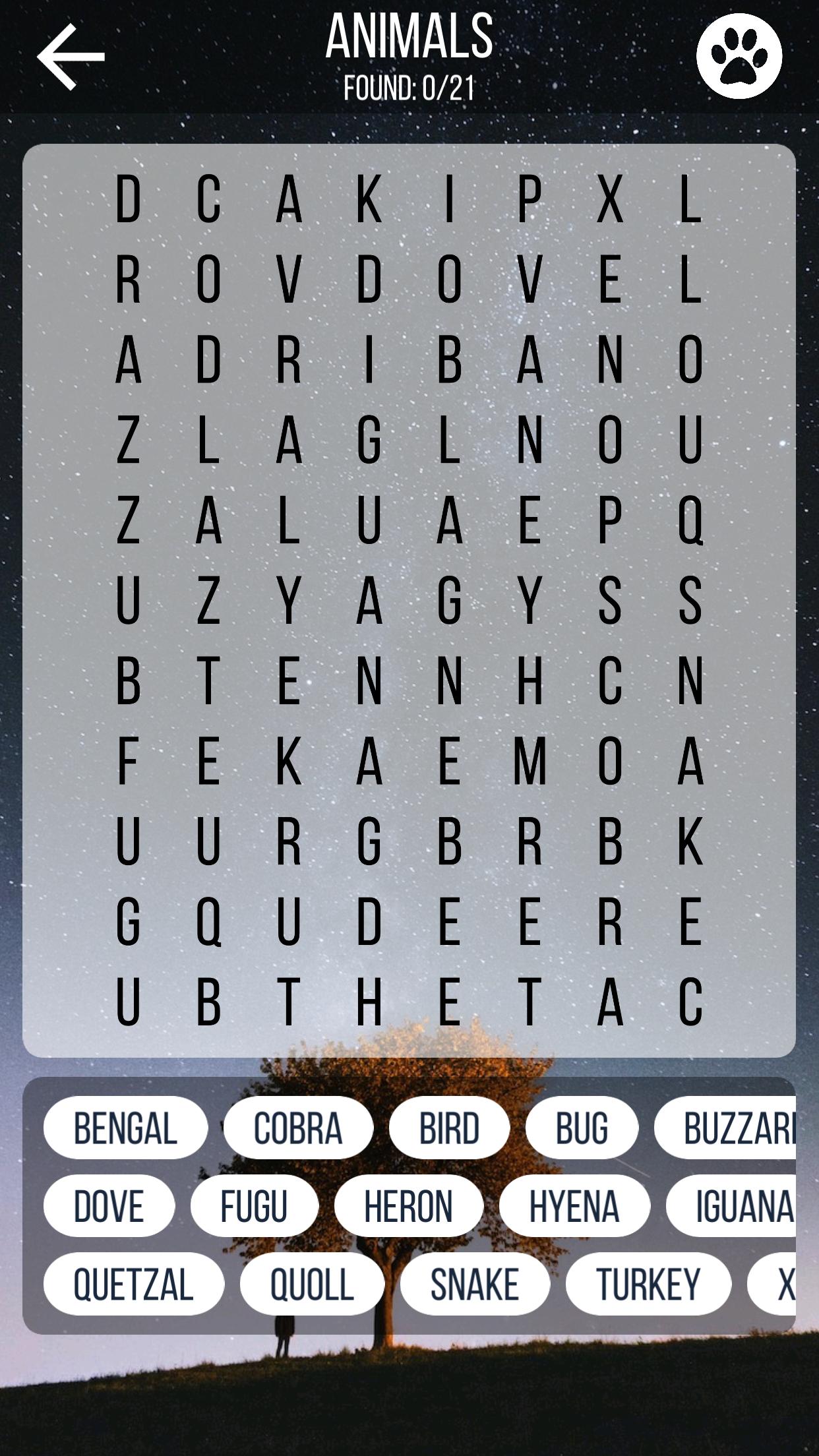Tap the BUG word chip
819x1456 pixels.
582,1128
